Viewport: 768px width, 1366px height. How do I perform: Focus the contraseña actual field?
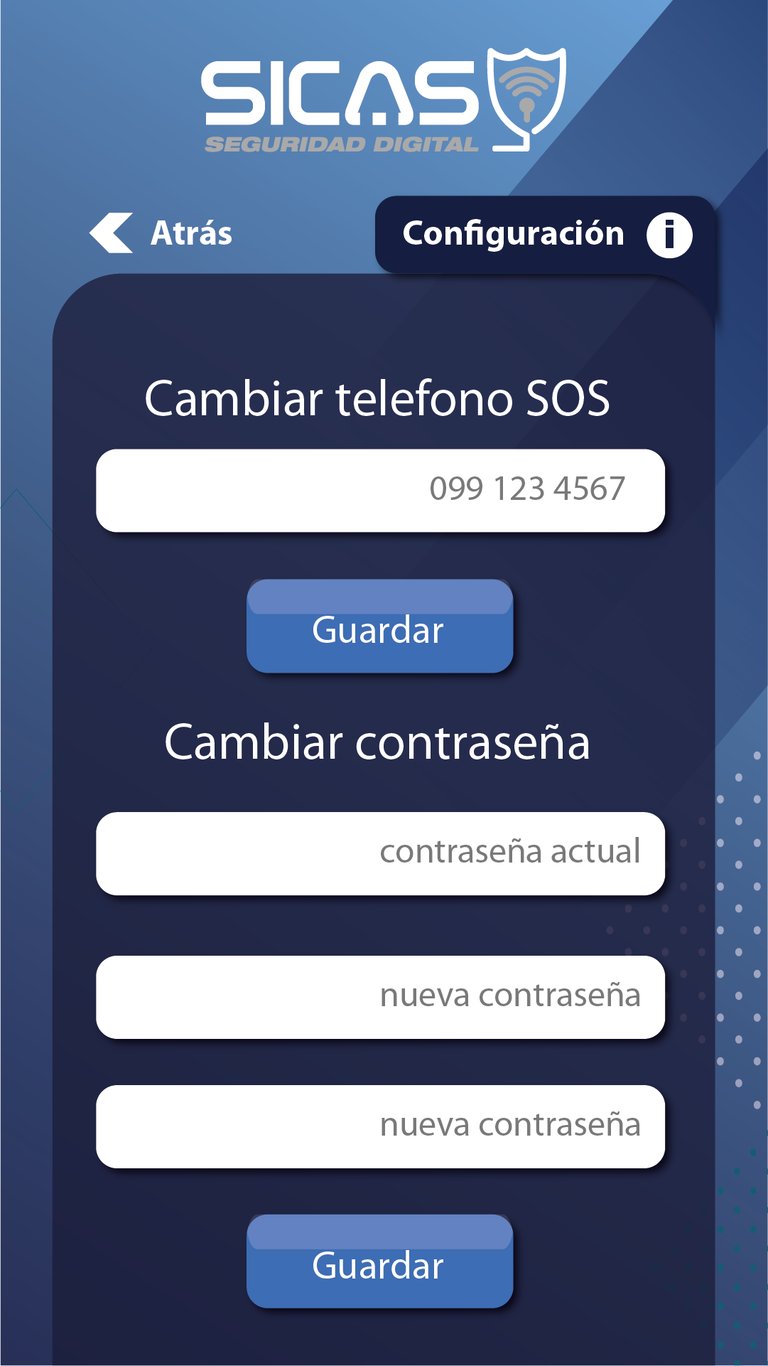click(380, 853)
